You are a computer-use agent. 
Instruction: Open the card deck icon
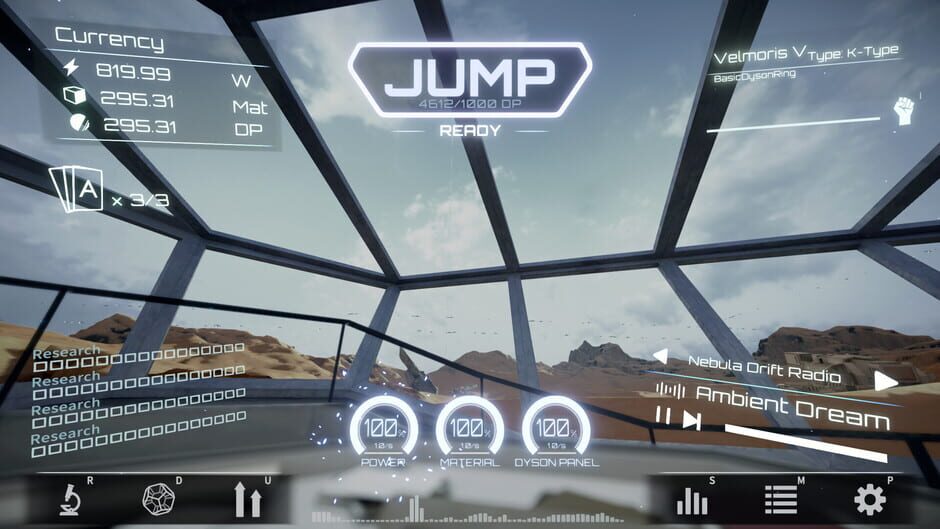click(x=76, y=190)
